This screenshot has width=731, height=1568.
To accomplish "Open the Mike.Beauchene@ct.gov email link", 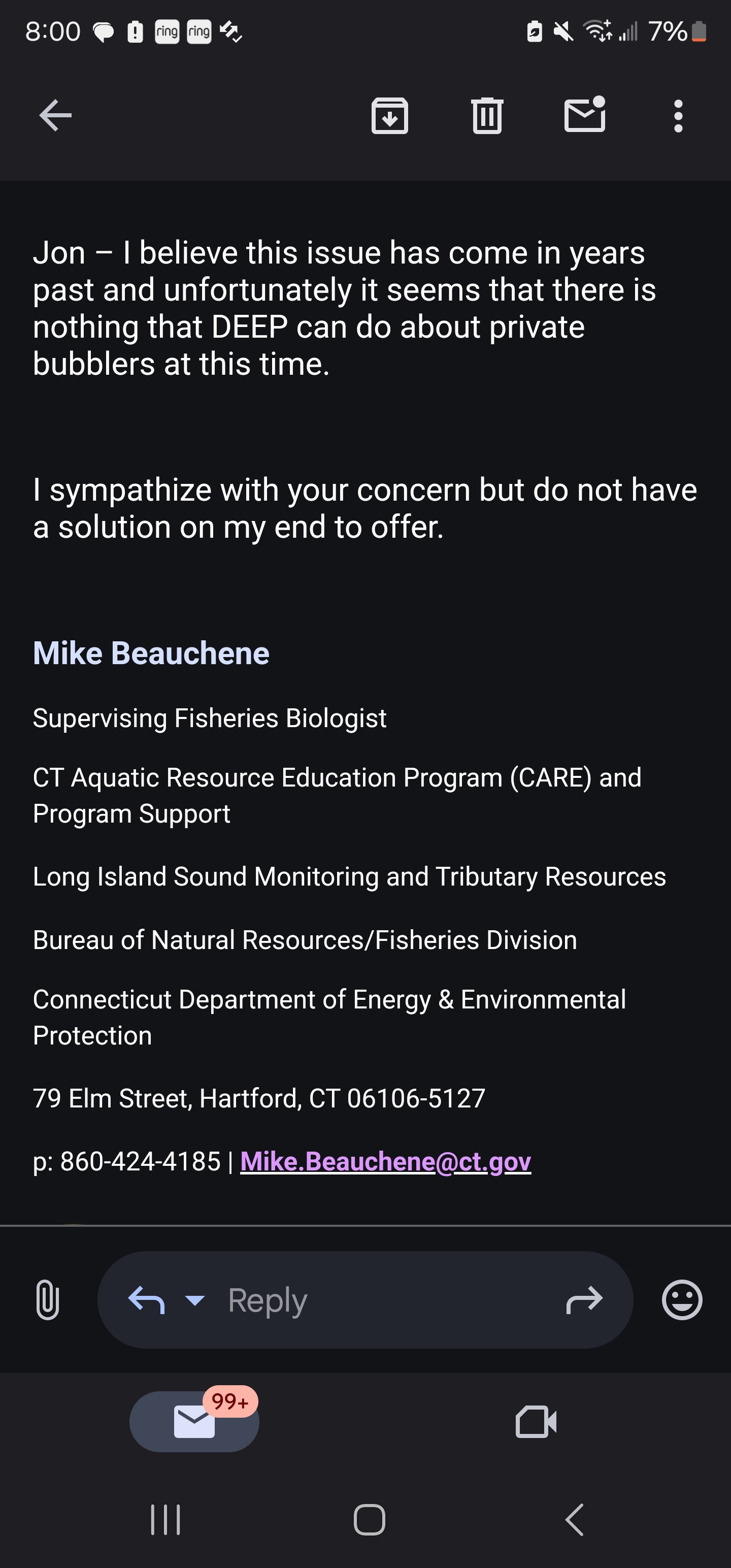I will point(385,1161).
